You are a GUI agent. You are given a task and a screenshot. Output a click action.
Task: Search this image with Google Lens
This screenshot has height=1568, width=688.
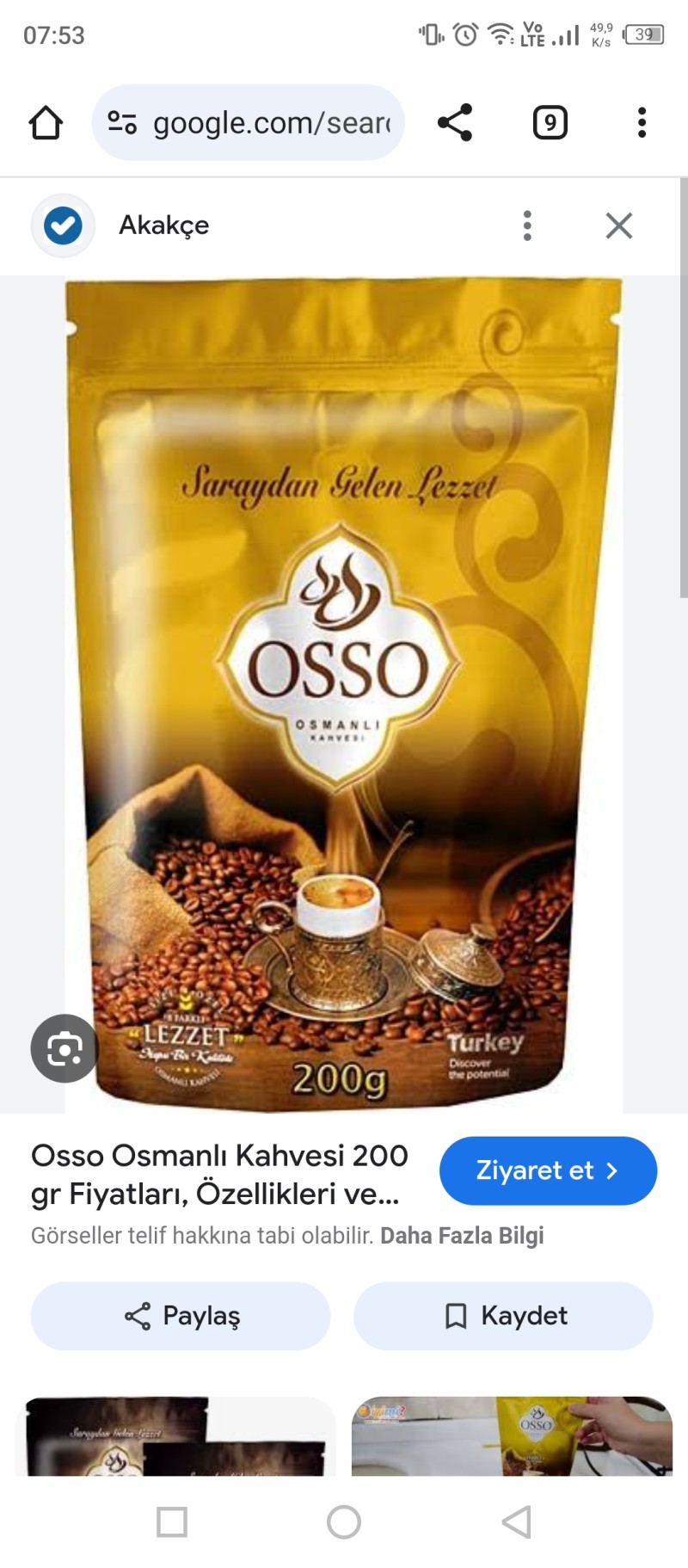pos(64,1048)
